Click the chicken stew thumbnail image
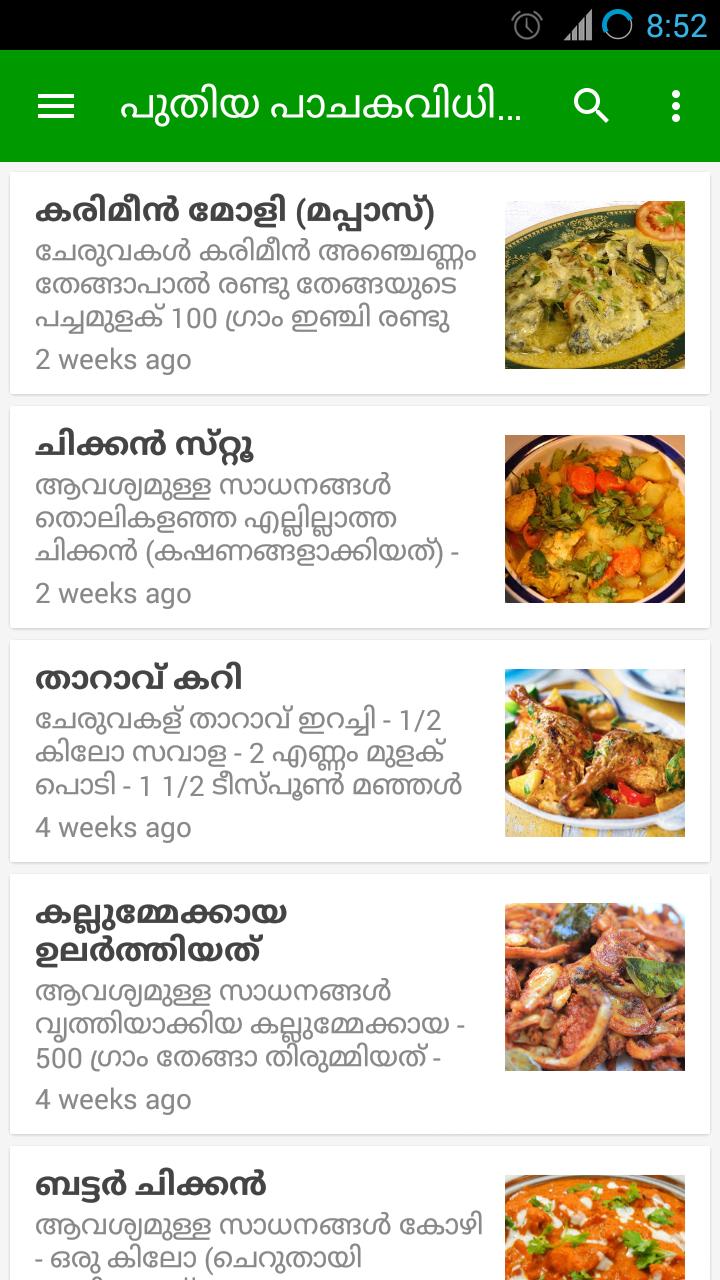Image resolution: width=720 pixels, height=1280 pixels. tap(594, 517)
